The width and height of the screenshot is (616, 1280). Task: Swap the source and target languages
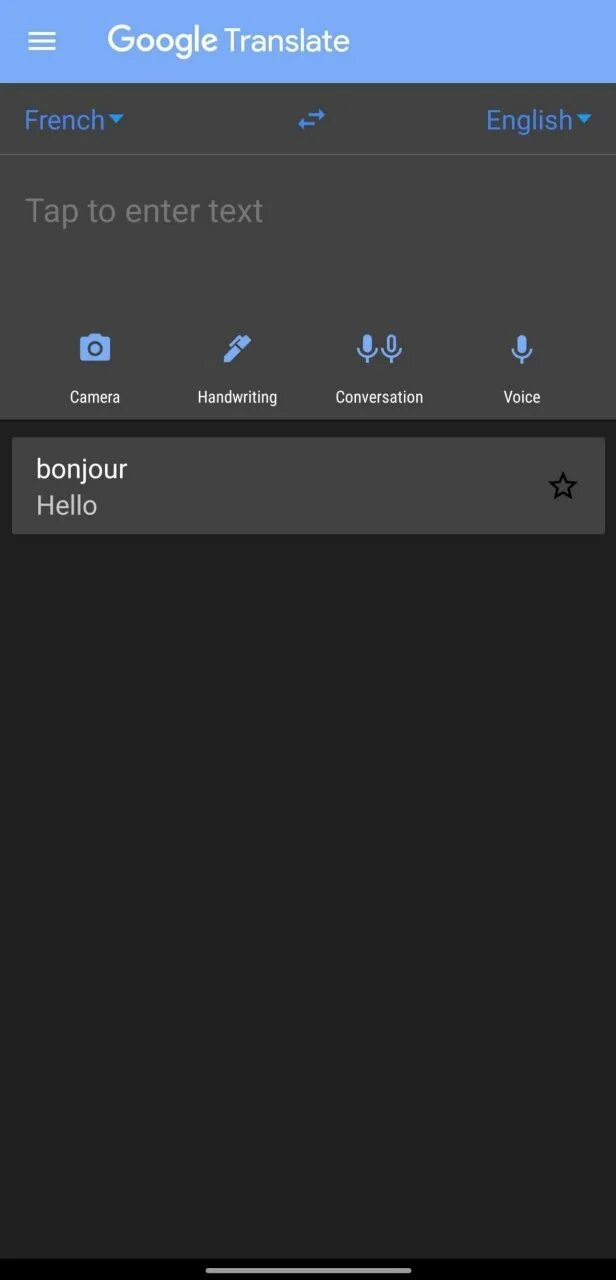(311, 120)
